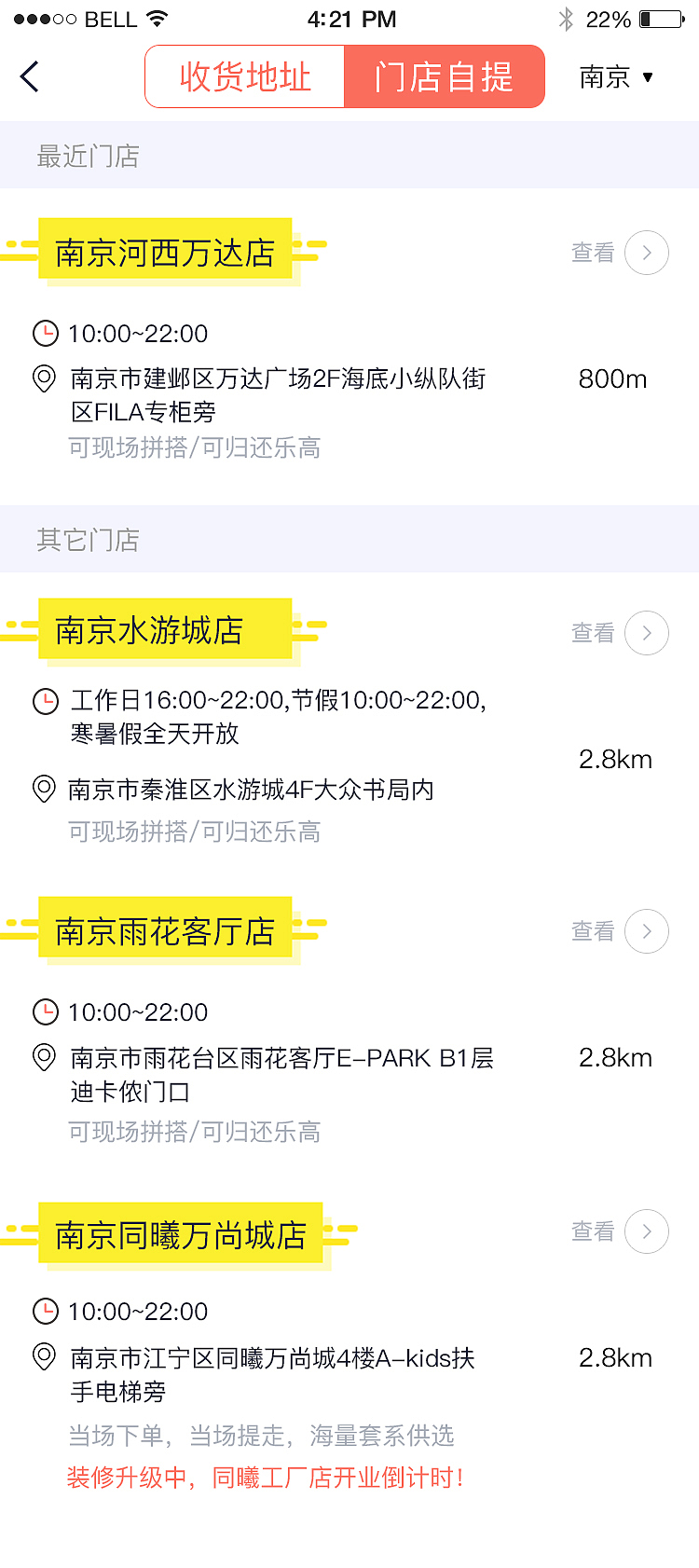Viewport: 699px width, 1568px height.
Task: Tap the location pin icon for 南京同曦万尚城店
Action: click(x=44, y=1357)
